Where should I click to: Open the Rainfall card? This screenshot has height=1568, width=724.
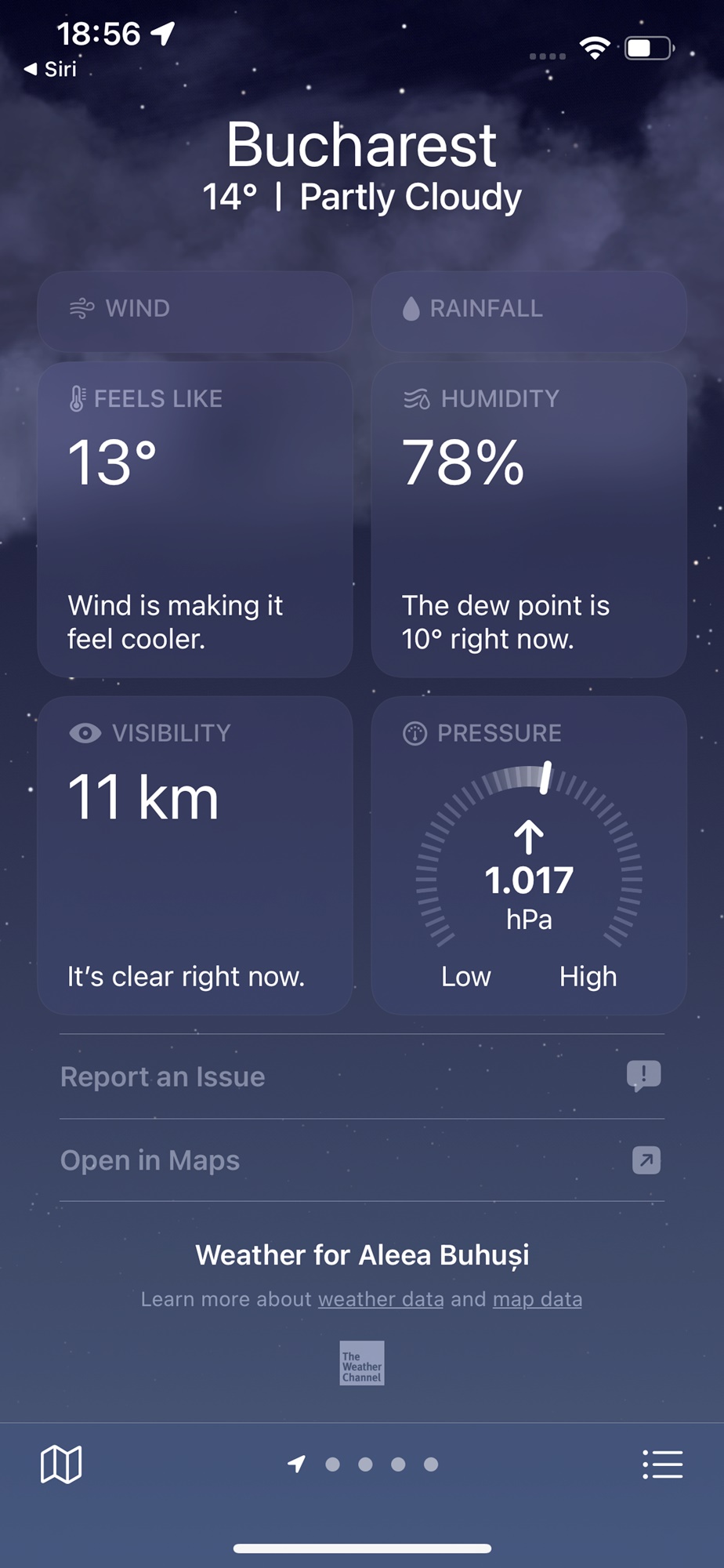click(x=529, y=311)
